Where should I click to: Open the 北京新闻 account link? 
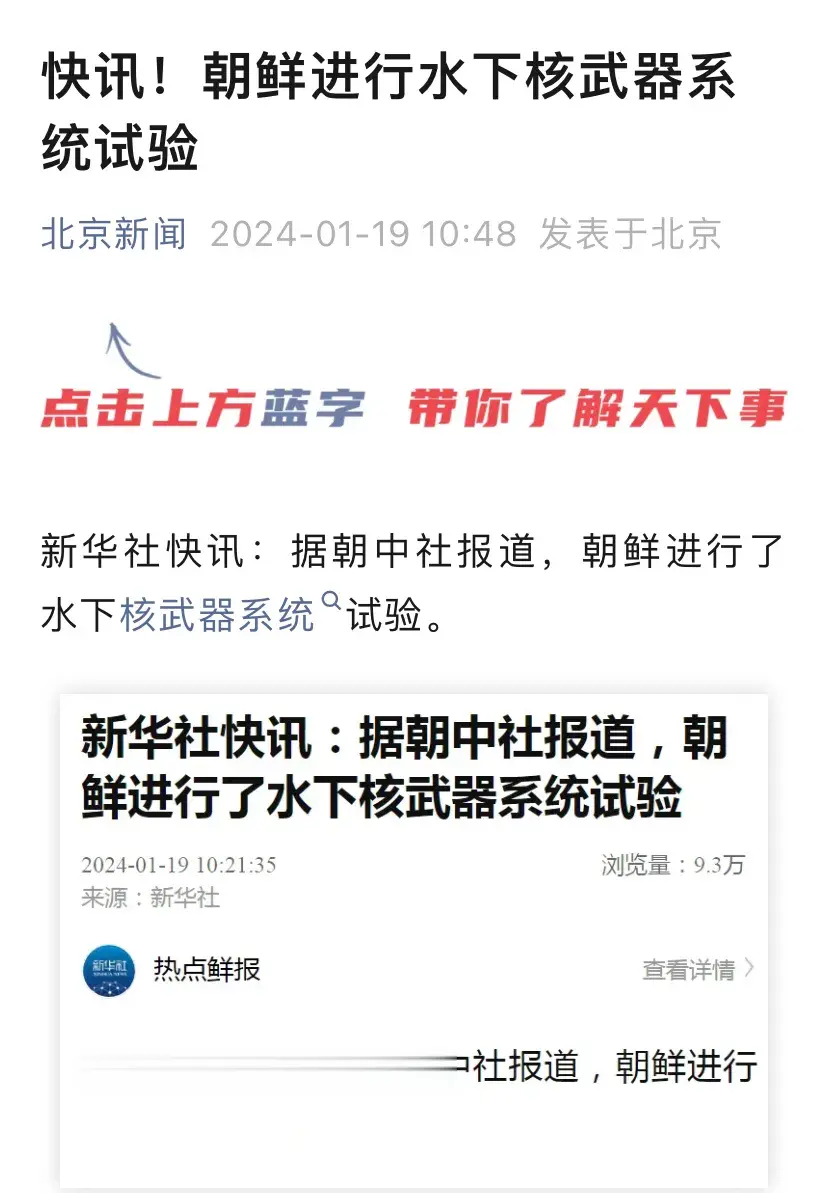point(114,235)
